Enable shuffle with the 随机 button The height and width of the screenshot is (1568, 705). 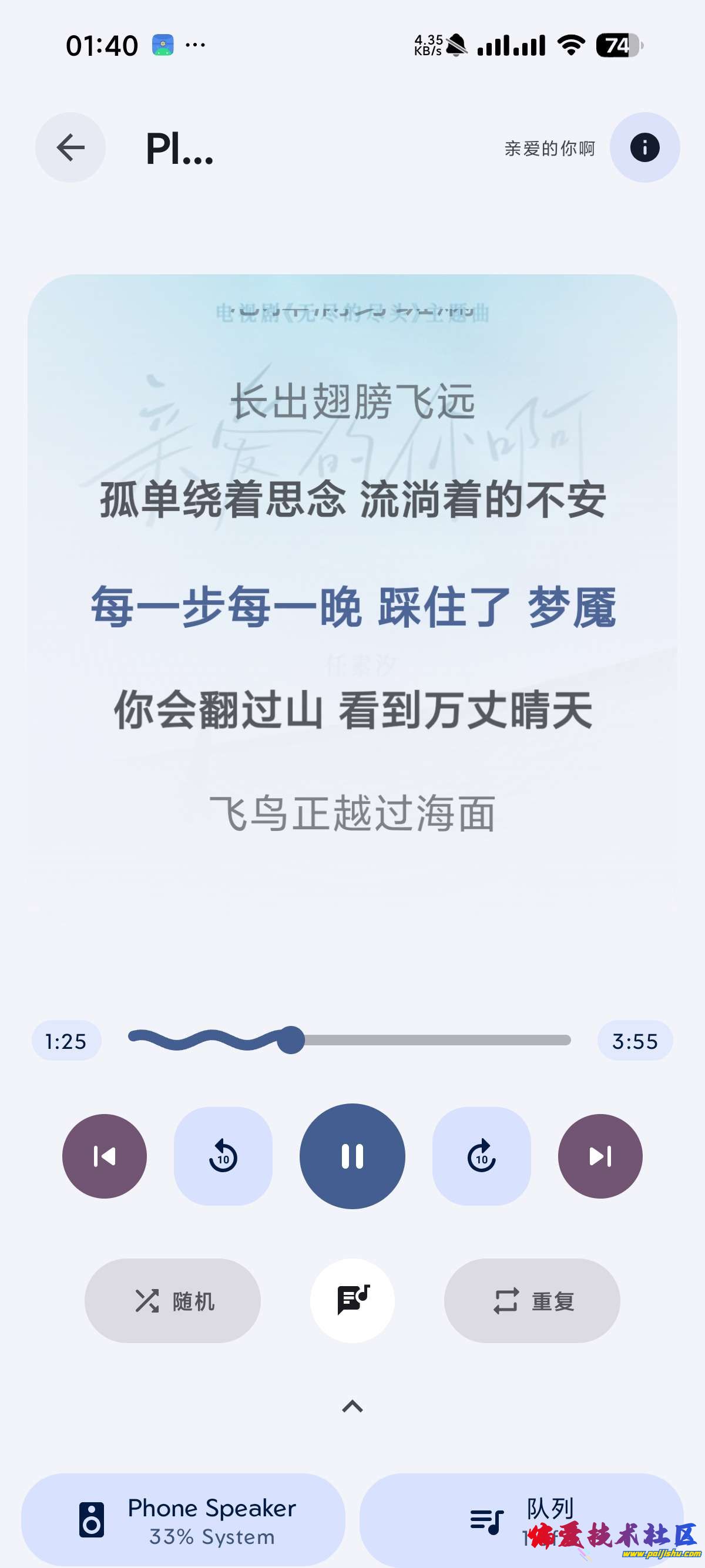tap(172, 1301)
